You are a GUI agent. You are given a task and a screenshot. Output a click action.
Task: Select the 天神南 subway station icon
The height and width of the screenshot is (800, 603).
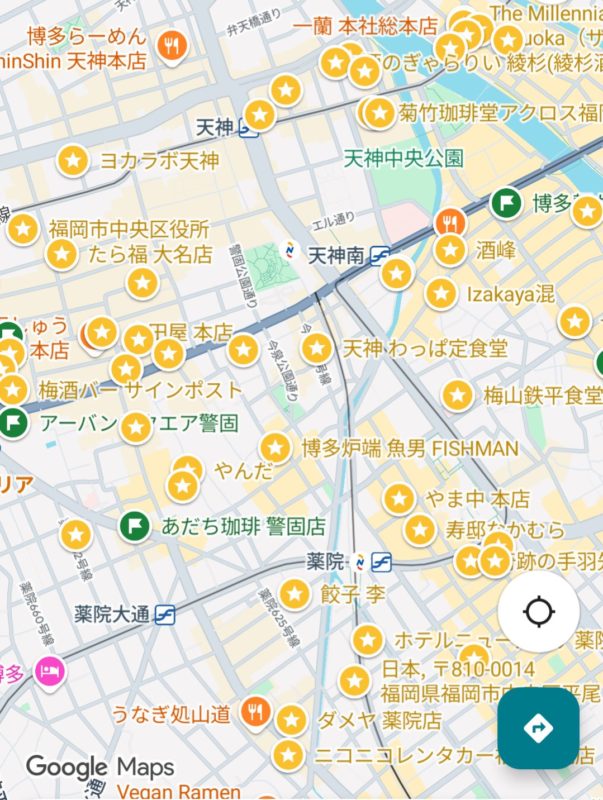click(x=380, y=256)
